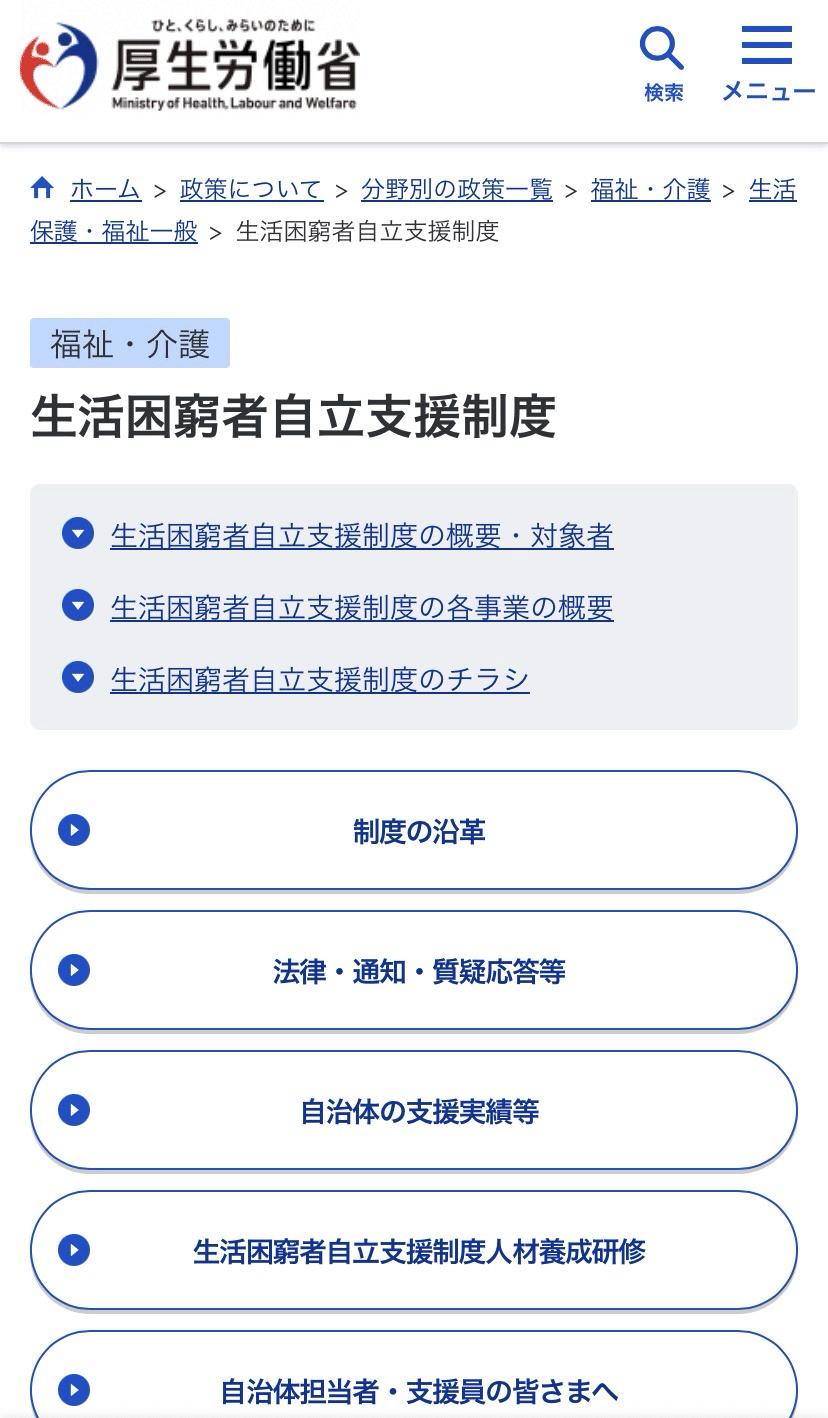Click the arrow icon beside 自治体担当者・支援員の皆さまへ
The height and width of the screenshot is (1418, 828).
73,1390
